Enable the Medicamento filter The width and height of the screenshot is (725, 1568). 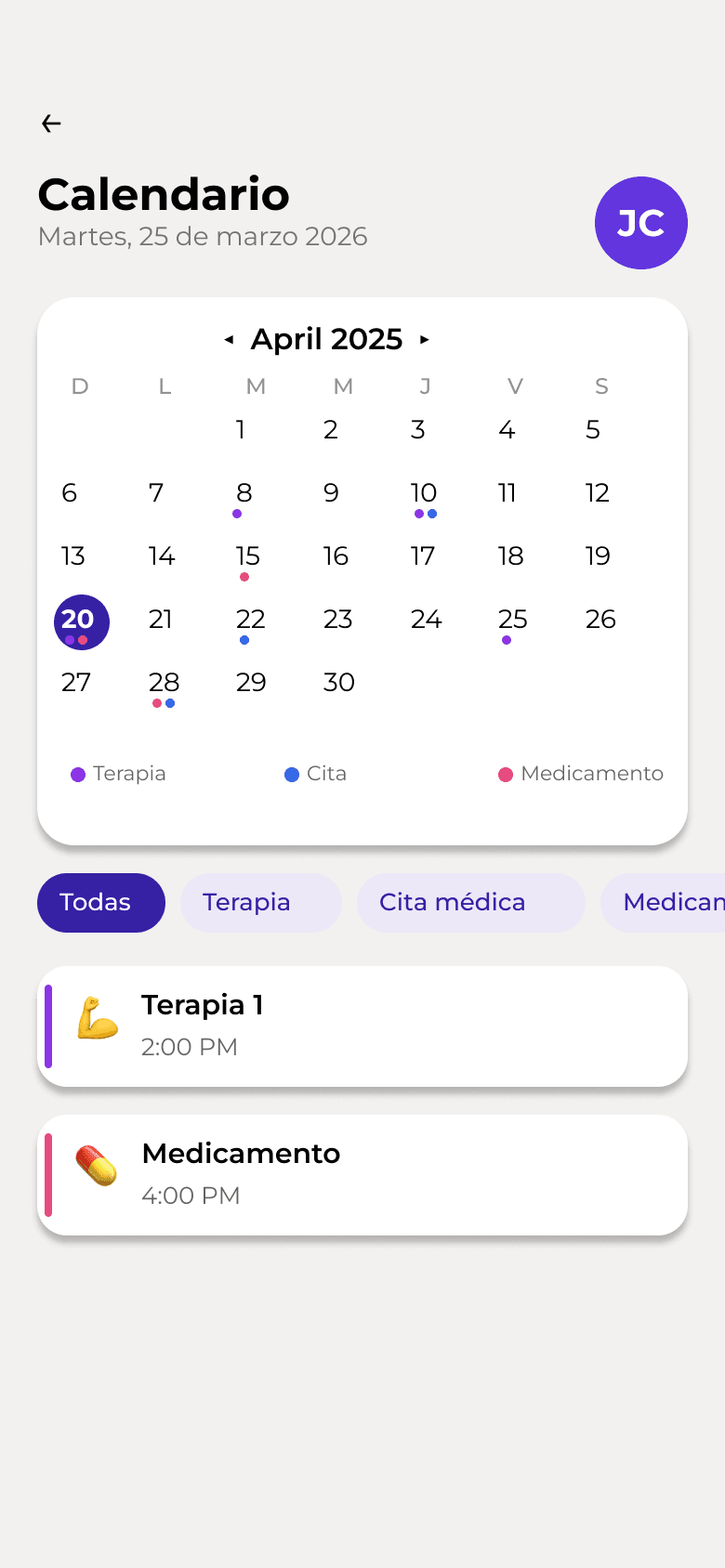pos(671,902)
